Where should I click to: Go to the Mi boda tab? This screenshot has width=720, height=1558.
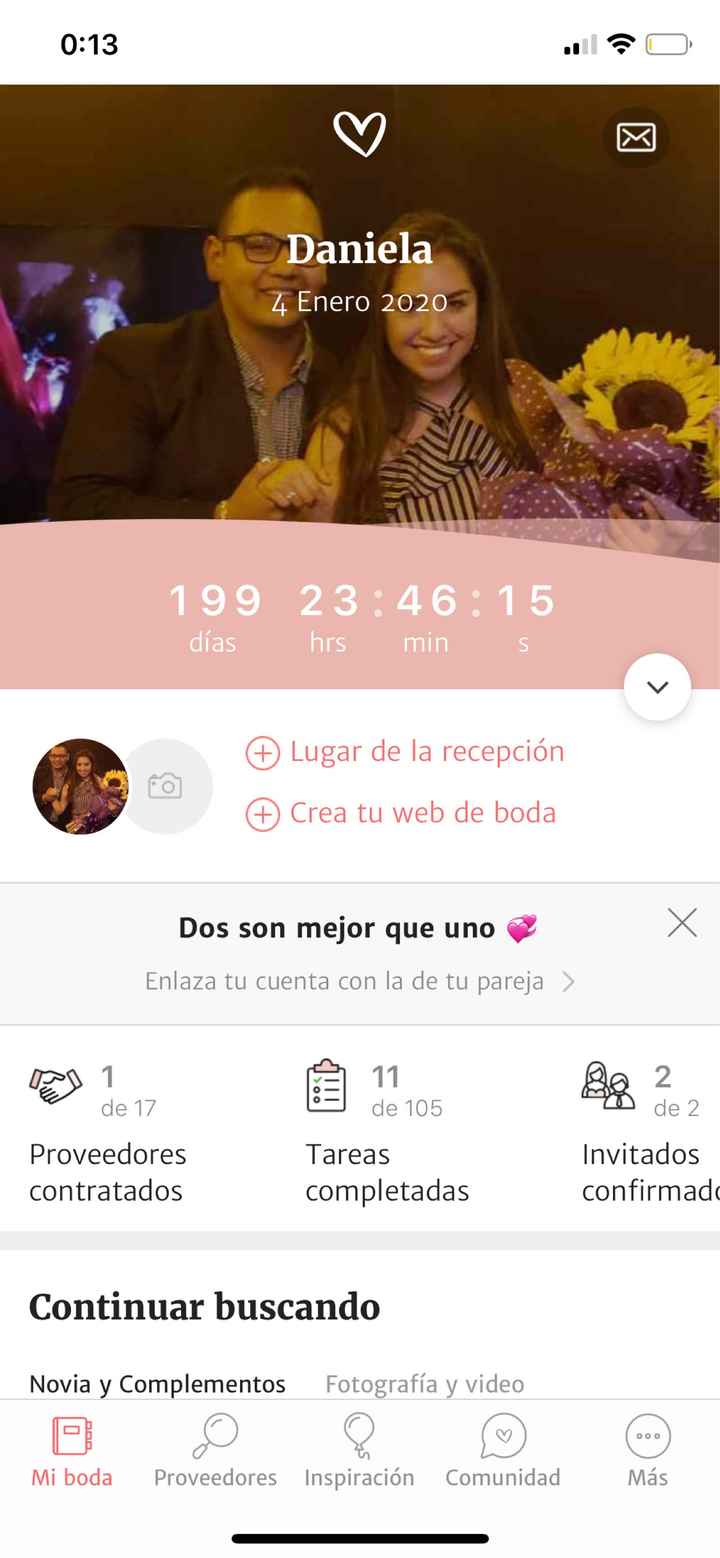pyautogui.click(x=72, y=1451)
